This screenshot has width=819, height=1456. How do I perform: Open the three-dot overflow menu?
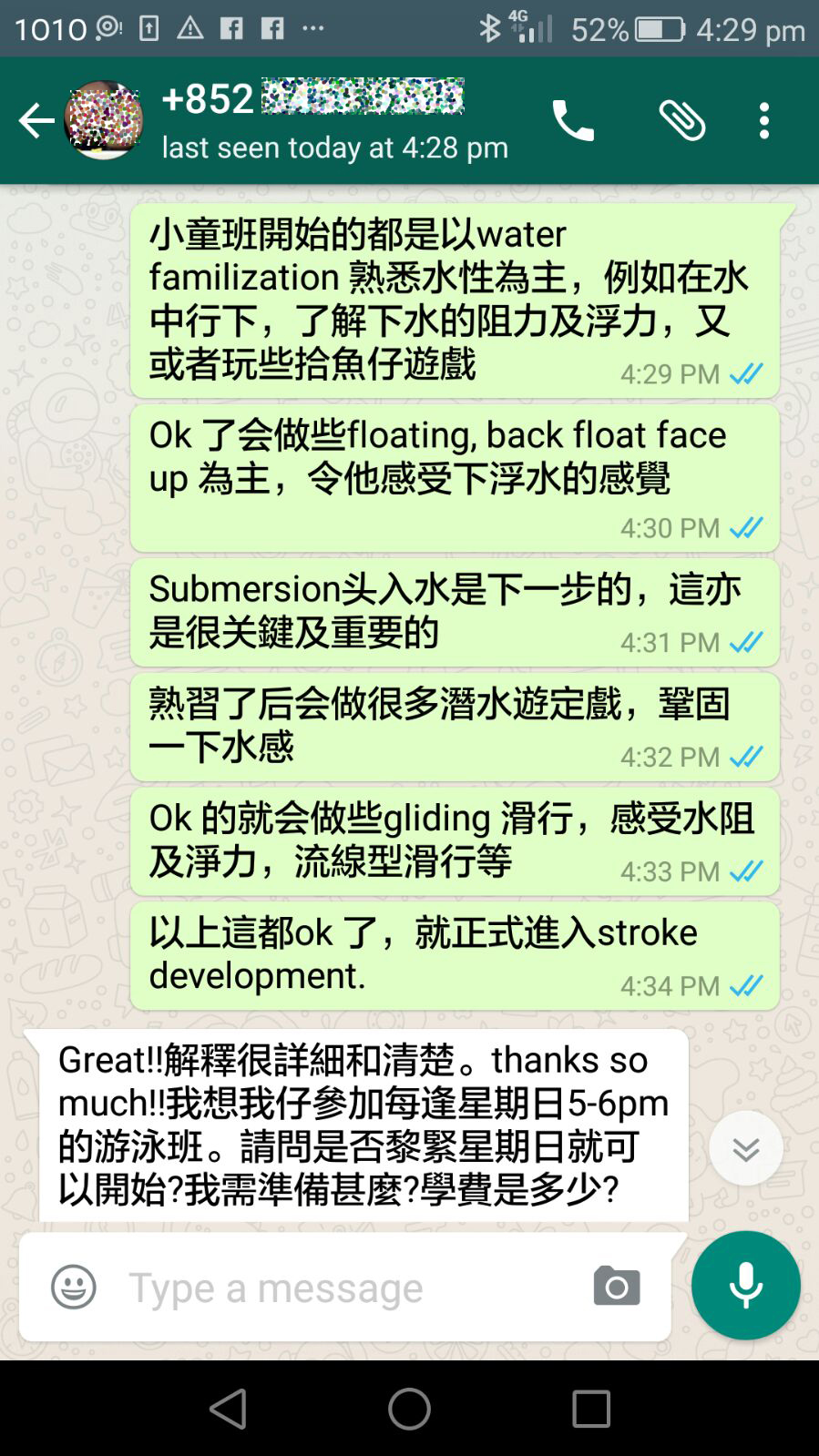point(764,120)
